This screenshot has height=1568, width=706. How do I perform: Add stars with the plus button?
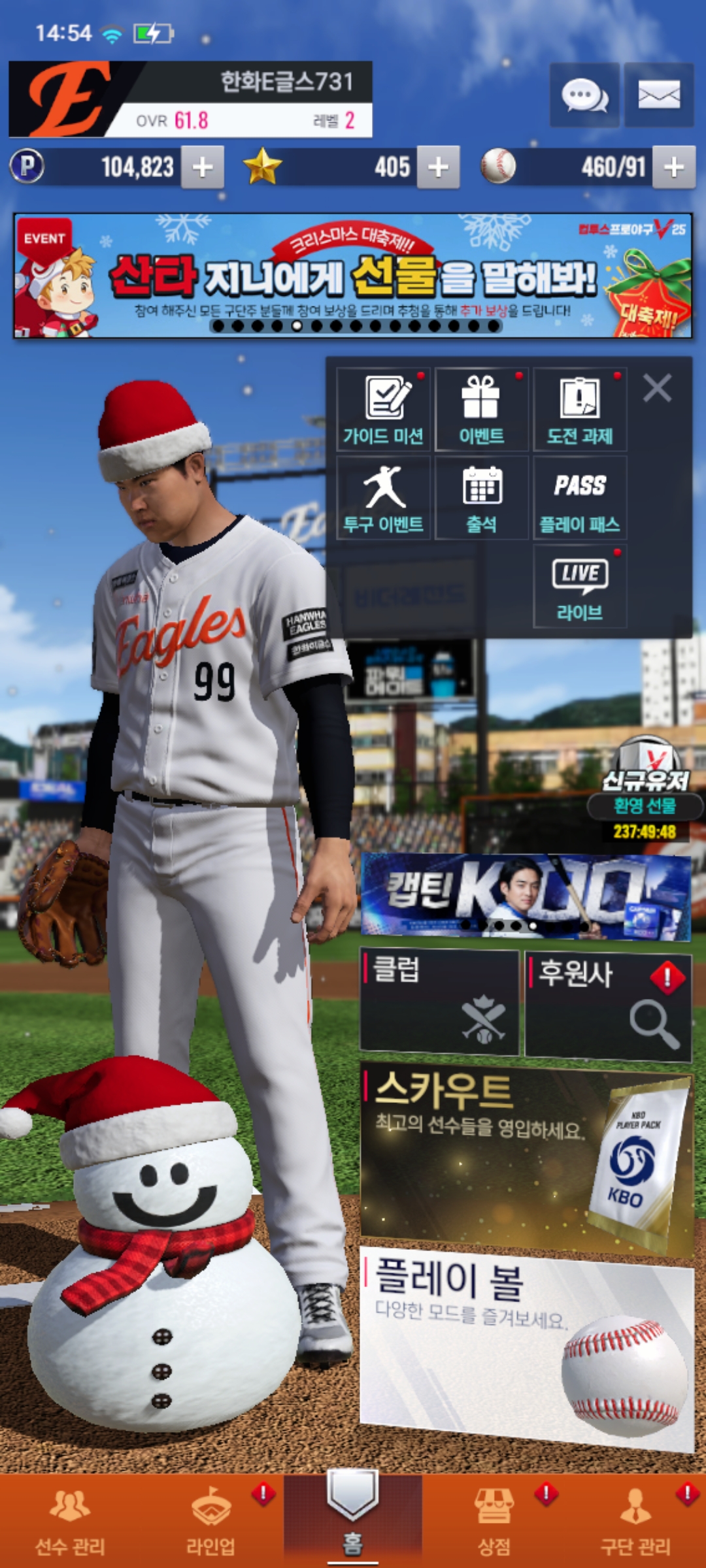coord(438,167)
